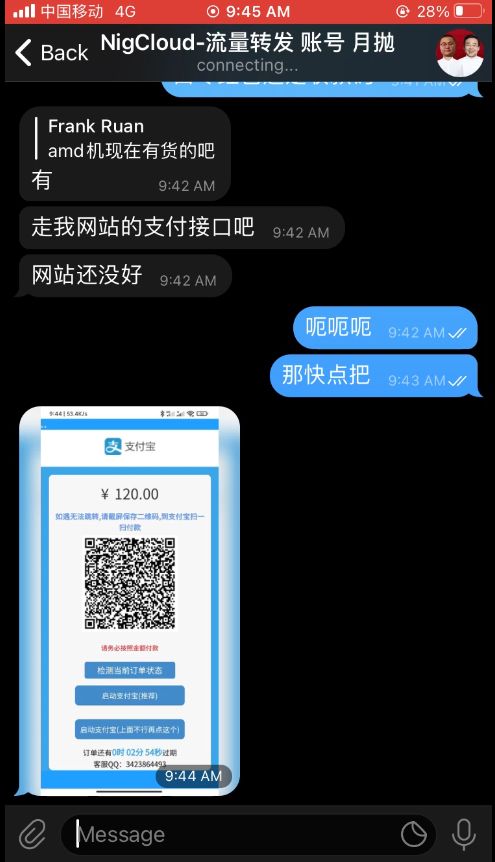
Task: Jump to the quoted Frank Ruan message
Action: 125,139
